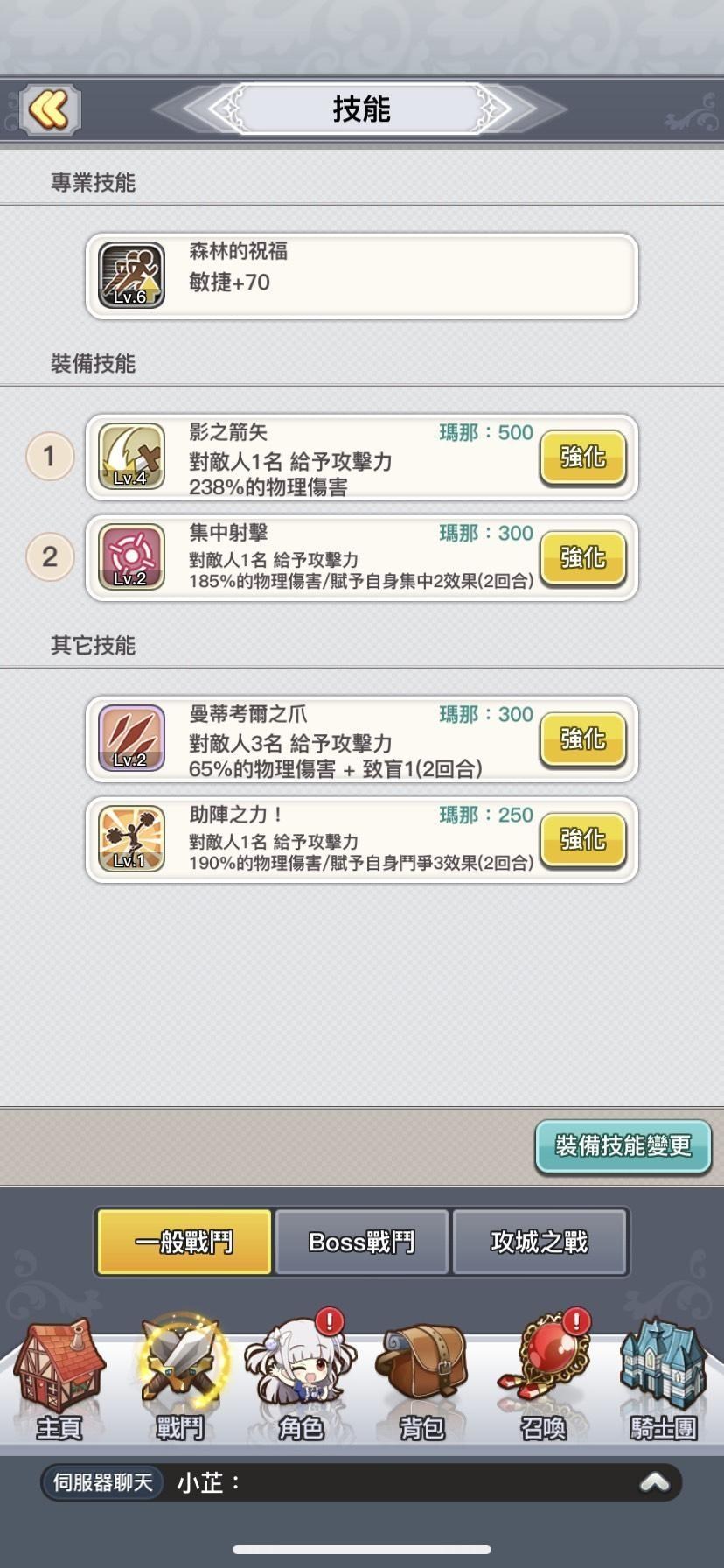724x1568 pixels.
Task: Switch to 攻城之戰 tab
Action: coord(539,1242)
